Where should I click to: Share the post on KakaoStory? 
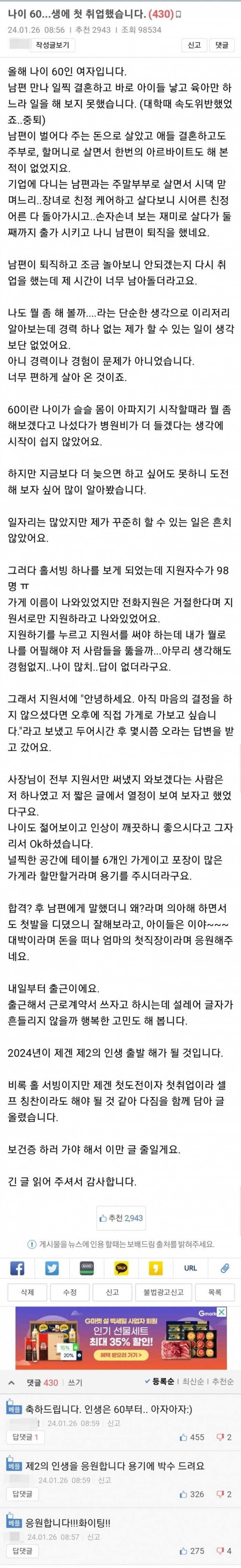coord(156,1268)
